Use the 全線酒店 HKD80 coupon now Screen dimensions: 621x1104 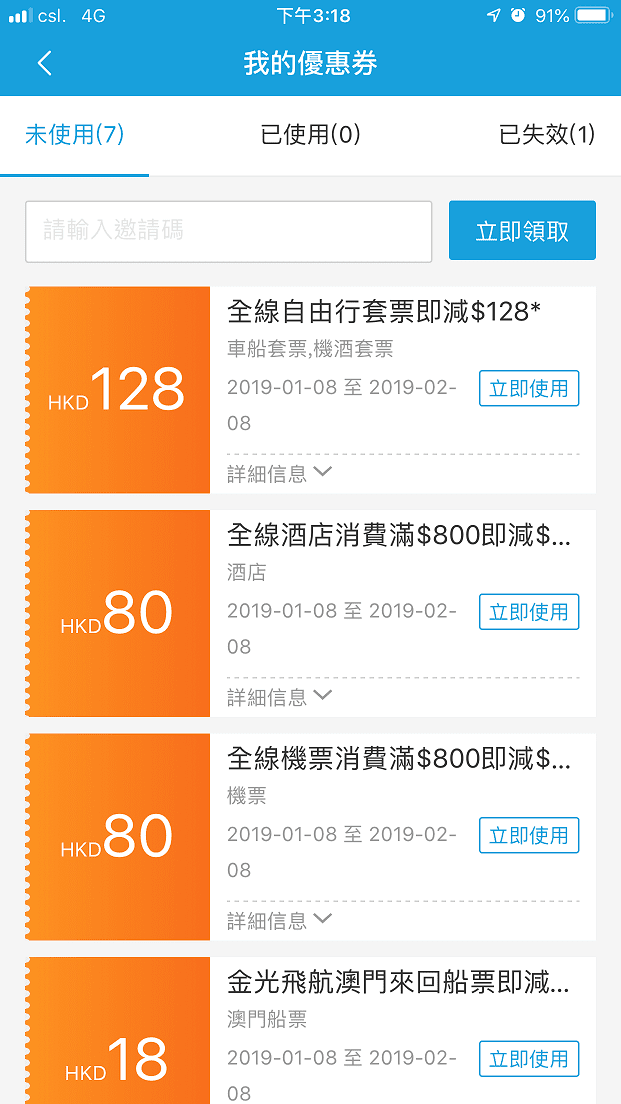[529, 612]
